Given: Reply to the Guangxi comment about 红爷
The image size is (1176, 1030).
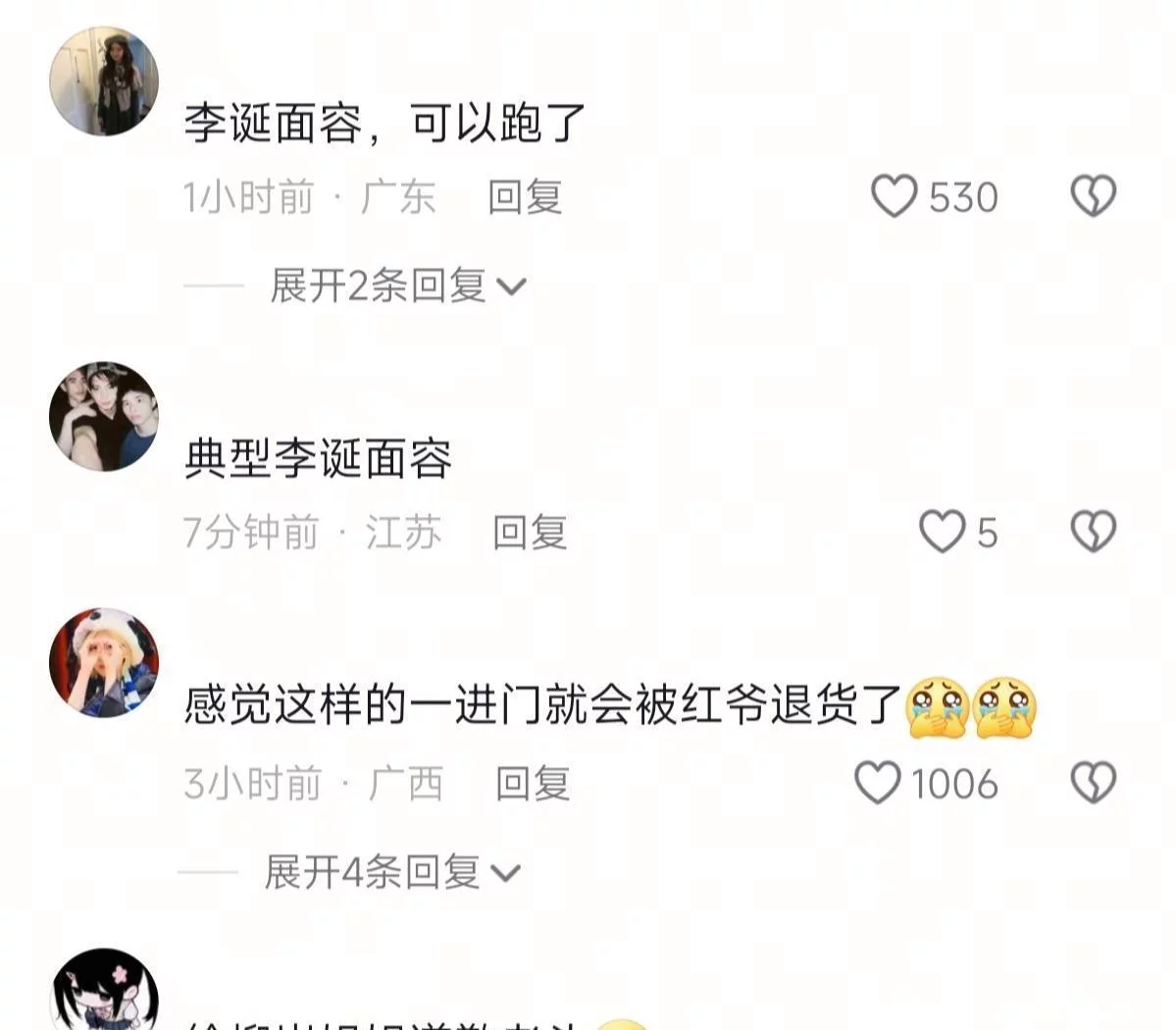Looking at the screenshot, I should coord(533,784).
